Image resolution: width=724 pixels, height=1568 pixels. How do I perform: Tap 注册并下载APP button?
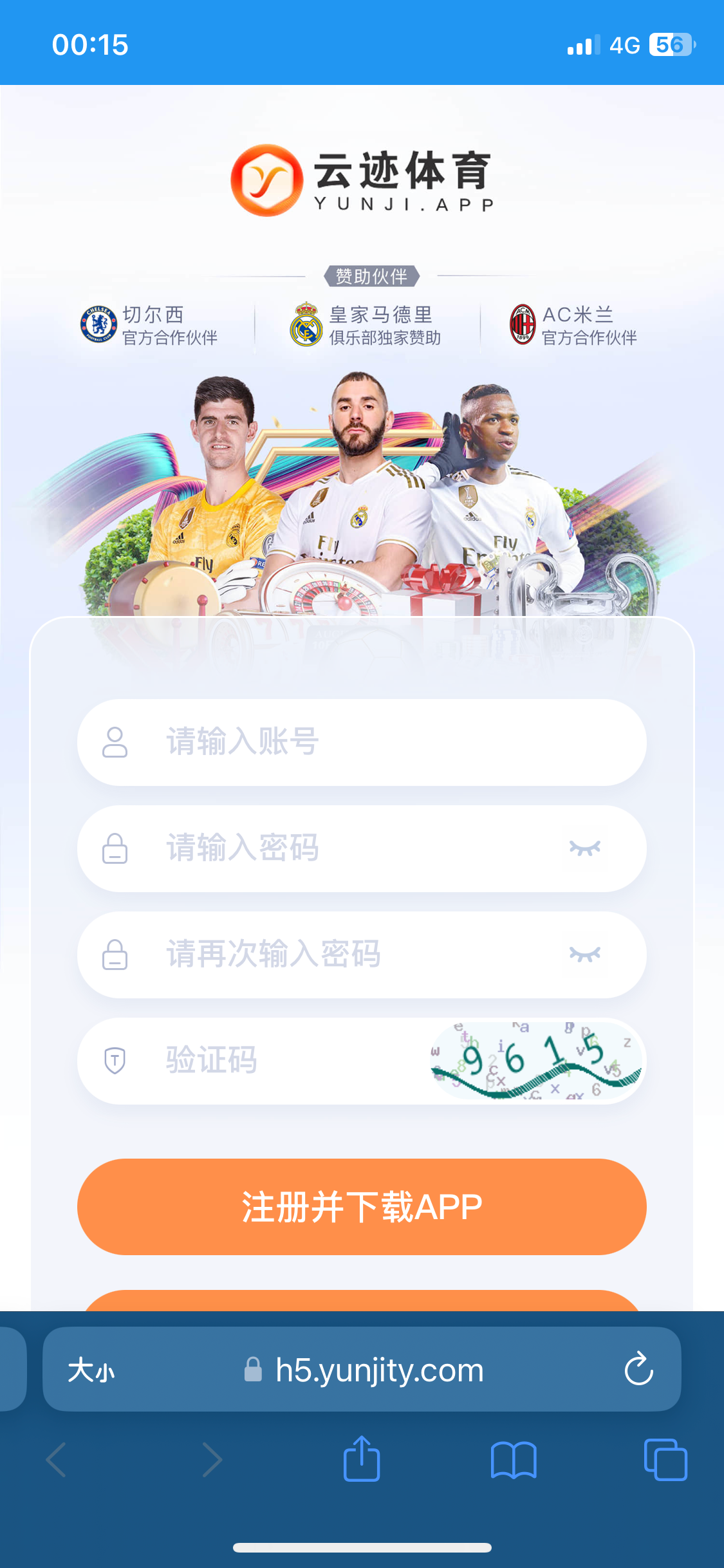coord(362,1207)
